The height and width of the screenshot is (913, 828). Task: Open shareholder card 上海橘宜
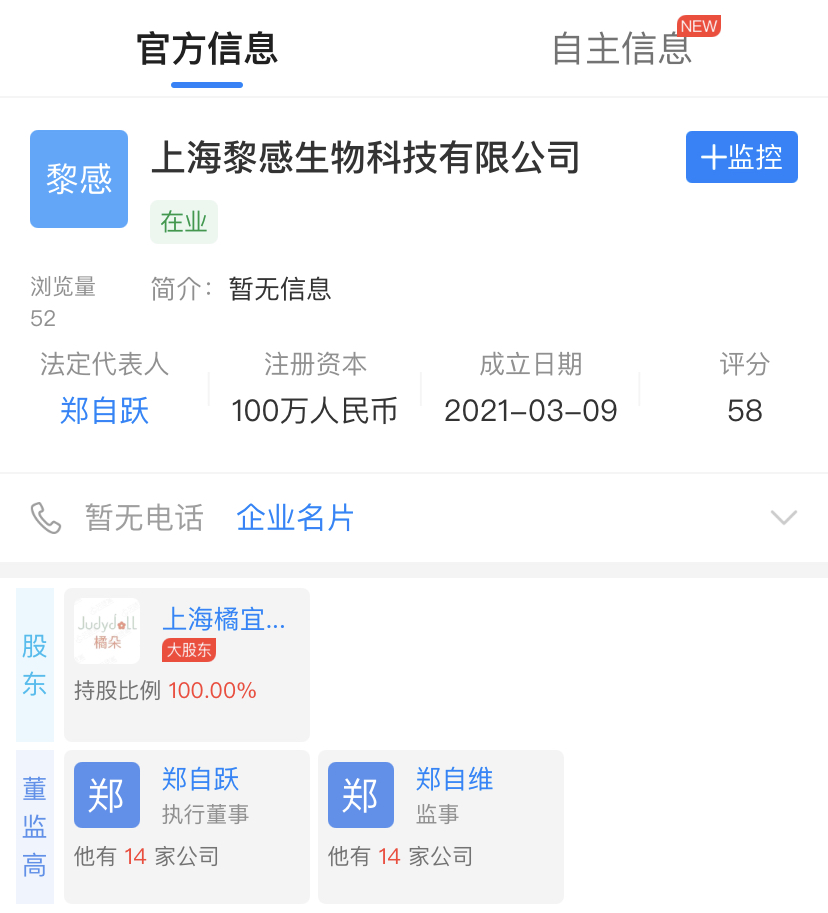pyautogui.click(x=187, y=664)
